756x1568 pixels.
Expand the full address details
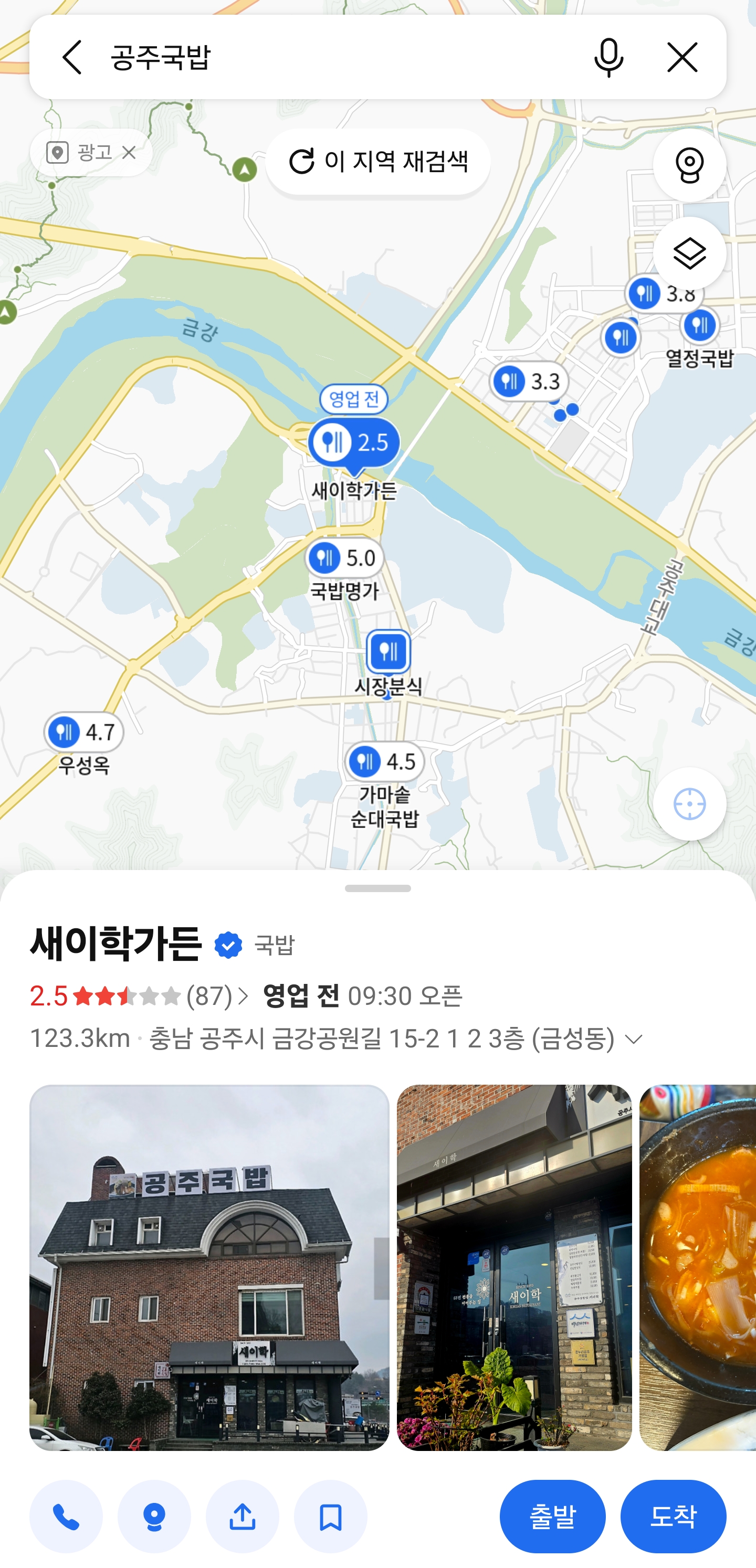pos(634,1039)
